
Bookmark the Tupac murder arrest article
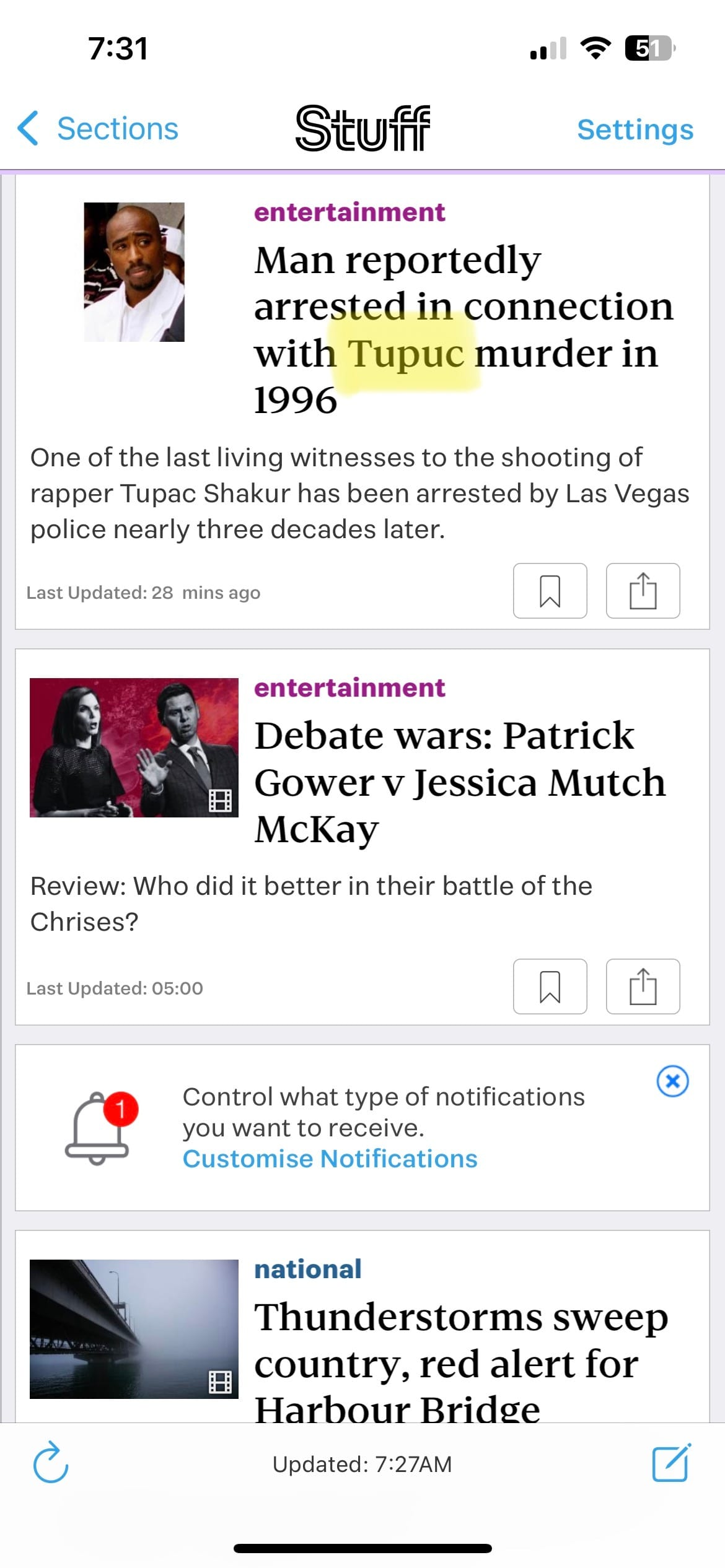(x=550, y=591)
